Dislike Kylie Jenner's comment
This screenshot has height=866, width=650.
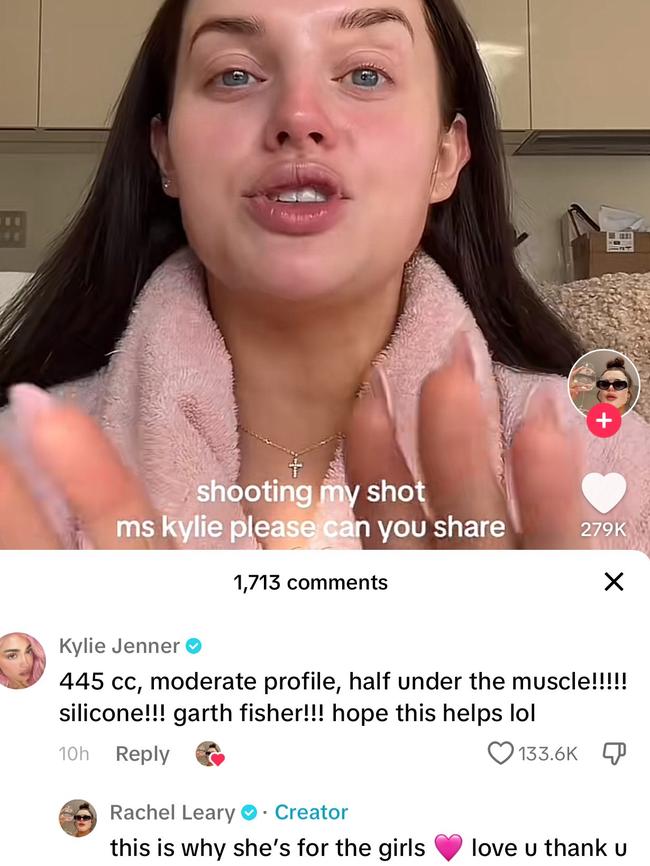(x=614, y=754)
